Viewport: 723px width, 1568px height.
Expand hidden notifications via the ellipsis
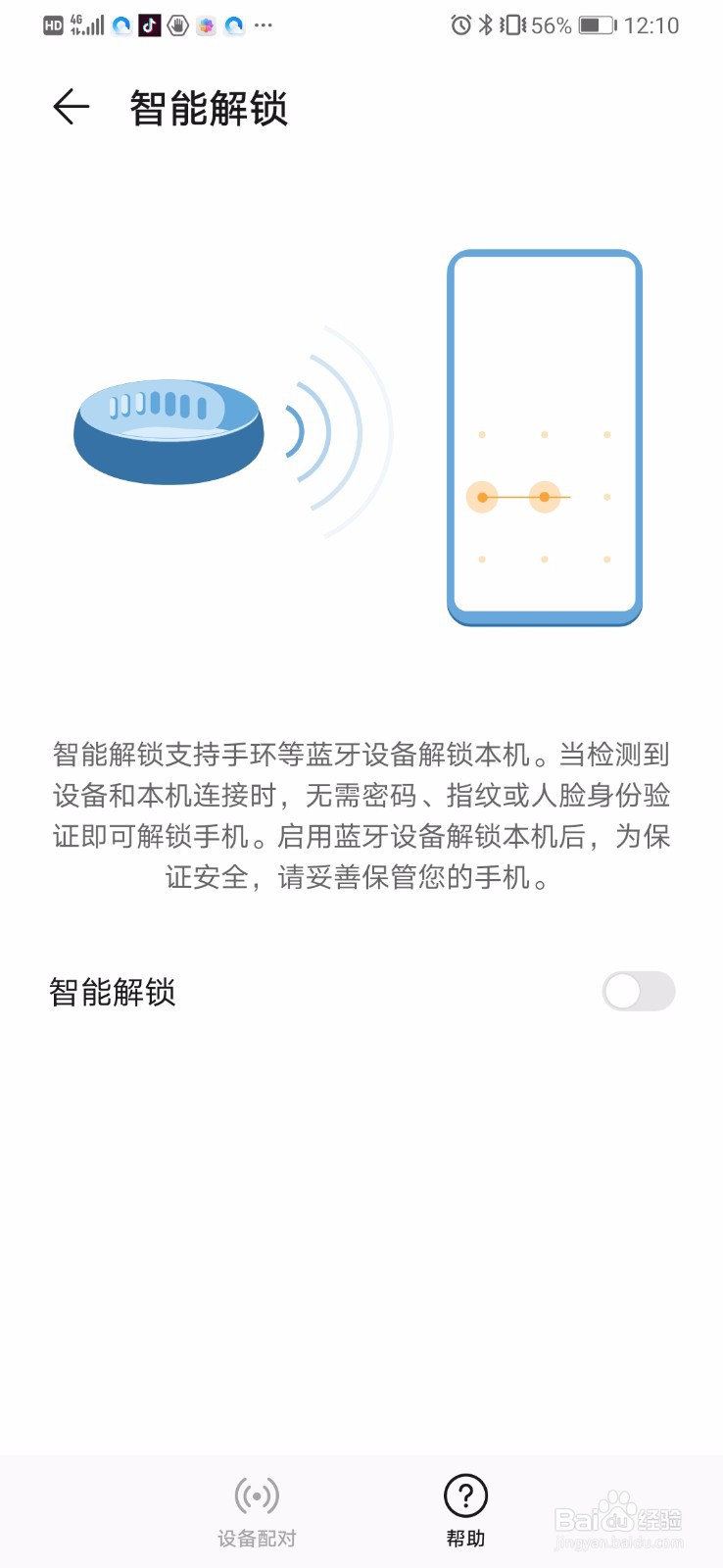pyautogui.click(x=262, y=26)
